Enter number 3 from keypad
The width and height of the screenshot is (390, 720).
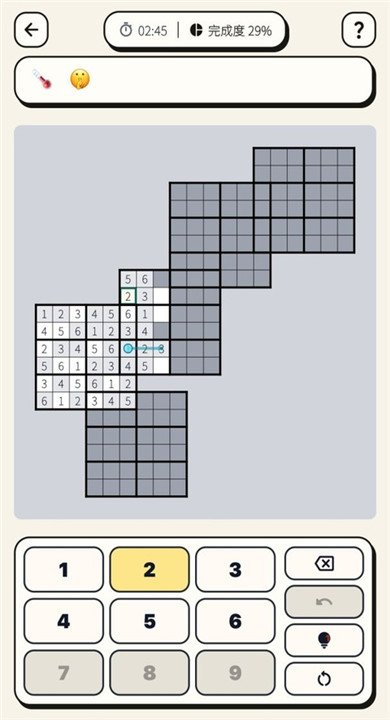235,569
